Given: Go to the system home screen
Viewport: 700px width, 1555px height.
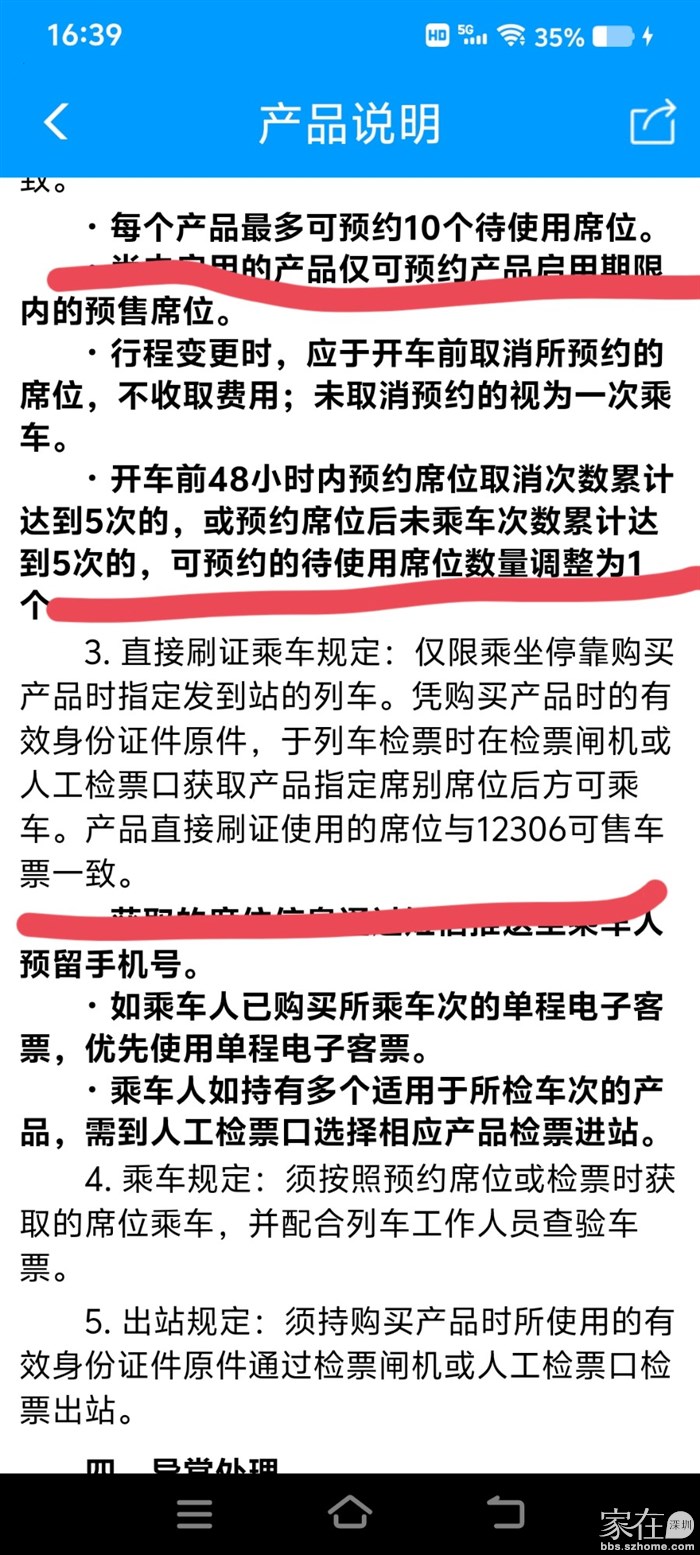Looking at the screenshot, I should 350,1513.
